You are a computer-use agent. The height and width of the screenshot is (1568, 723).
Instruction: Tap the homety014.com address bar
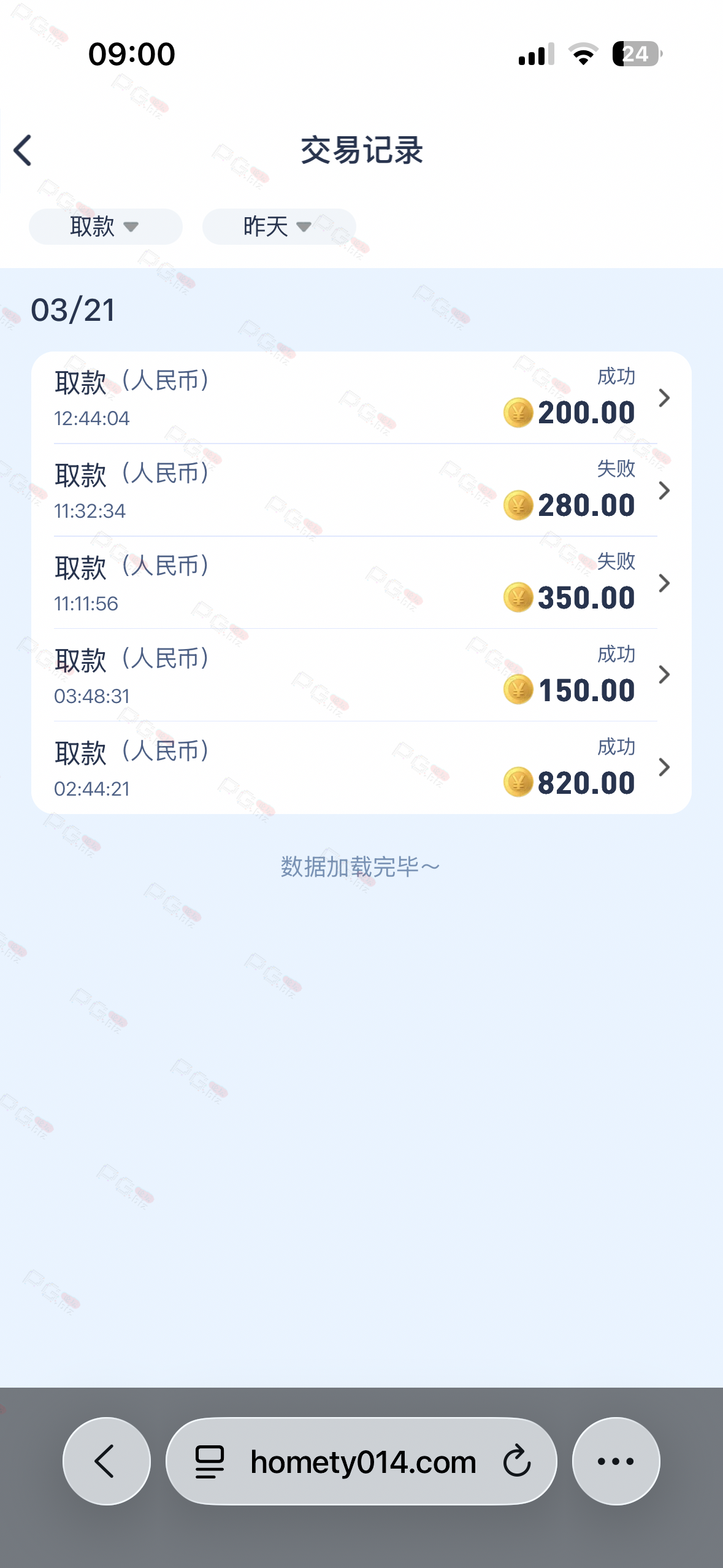pos(363,1462)
